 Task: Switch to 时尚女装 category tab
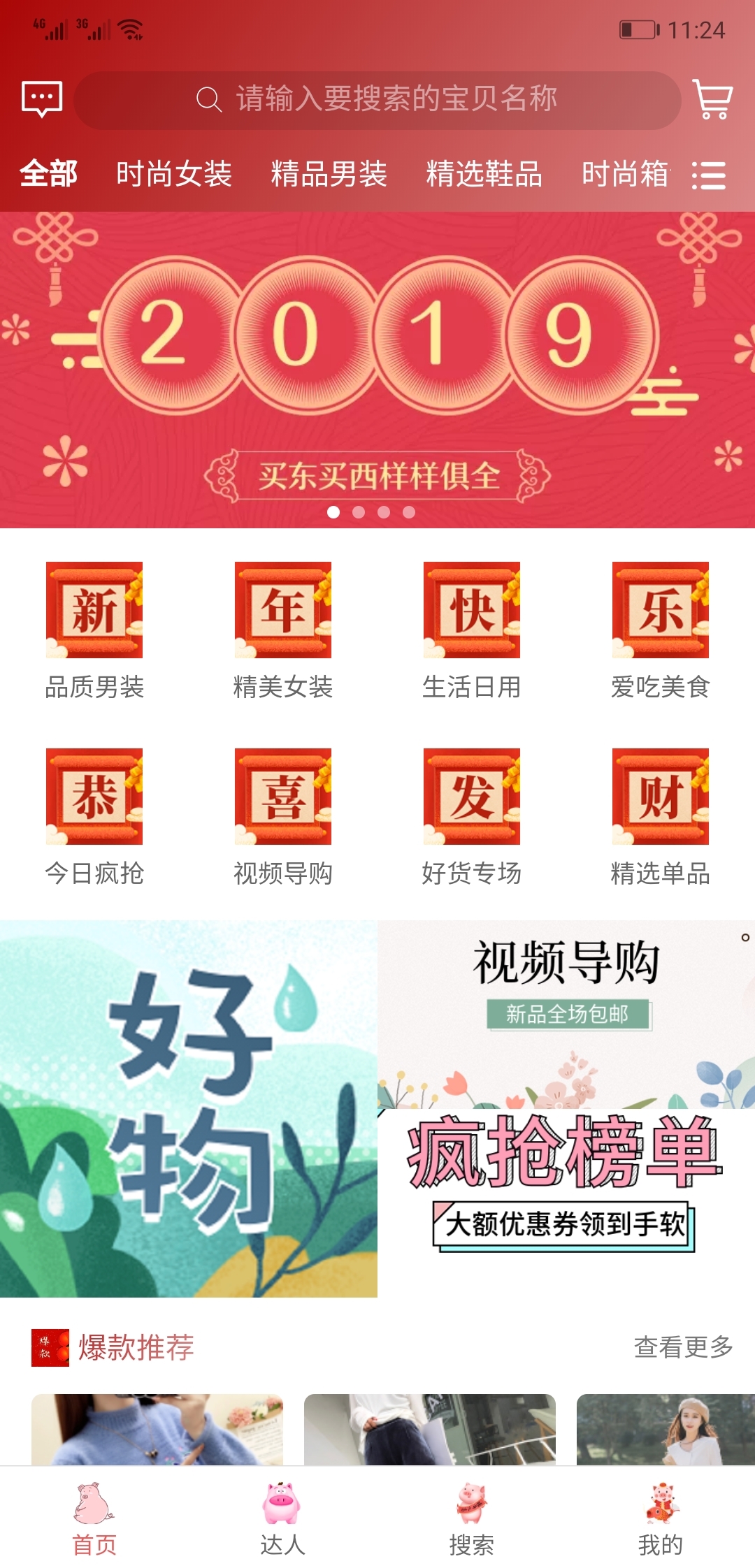pos(173,174)
